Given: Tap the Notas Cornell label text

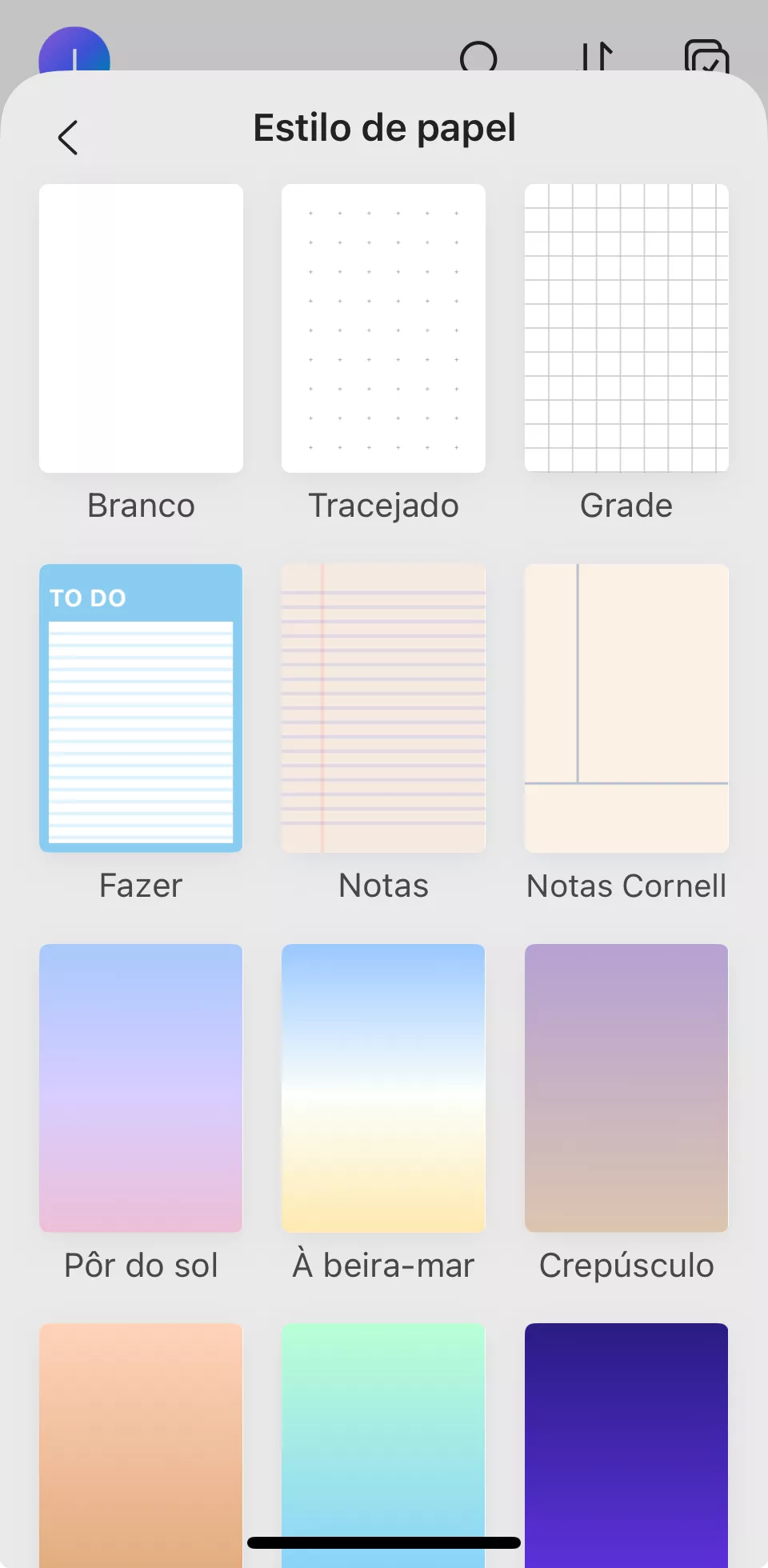Looking at the screenshot, I should 626,885.
